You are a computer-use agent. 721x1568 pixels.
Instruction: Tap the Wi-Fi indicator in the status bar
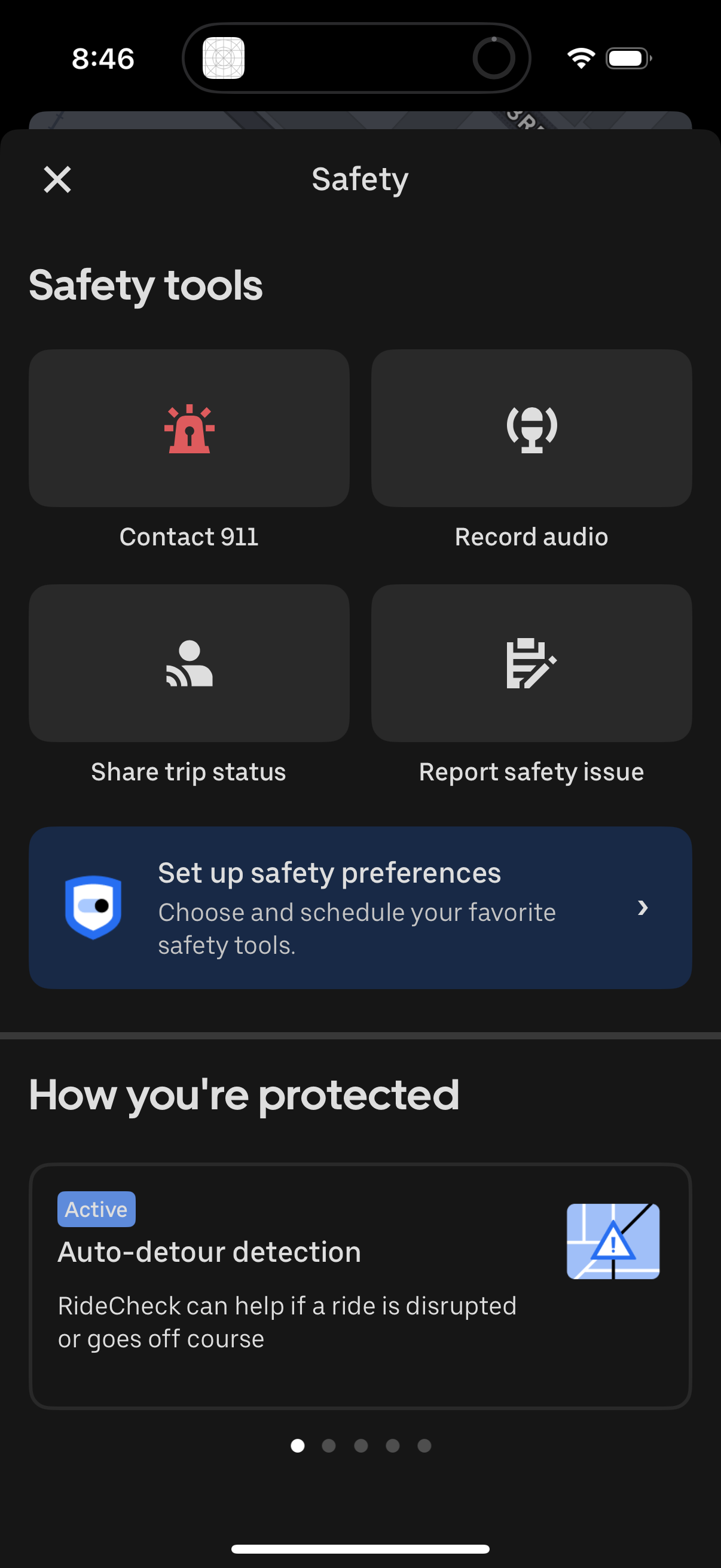pos(580,58)
